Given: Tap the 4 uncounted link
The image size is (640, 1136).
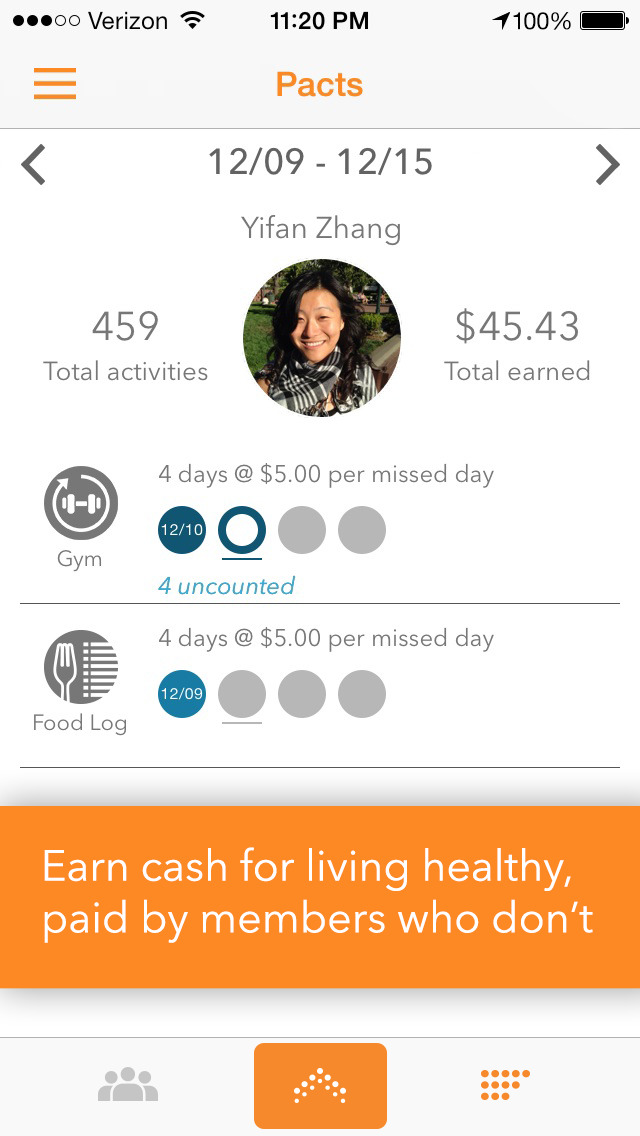Looking at the screenshot, I should click(226, 585).
